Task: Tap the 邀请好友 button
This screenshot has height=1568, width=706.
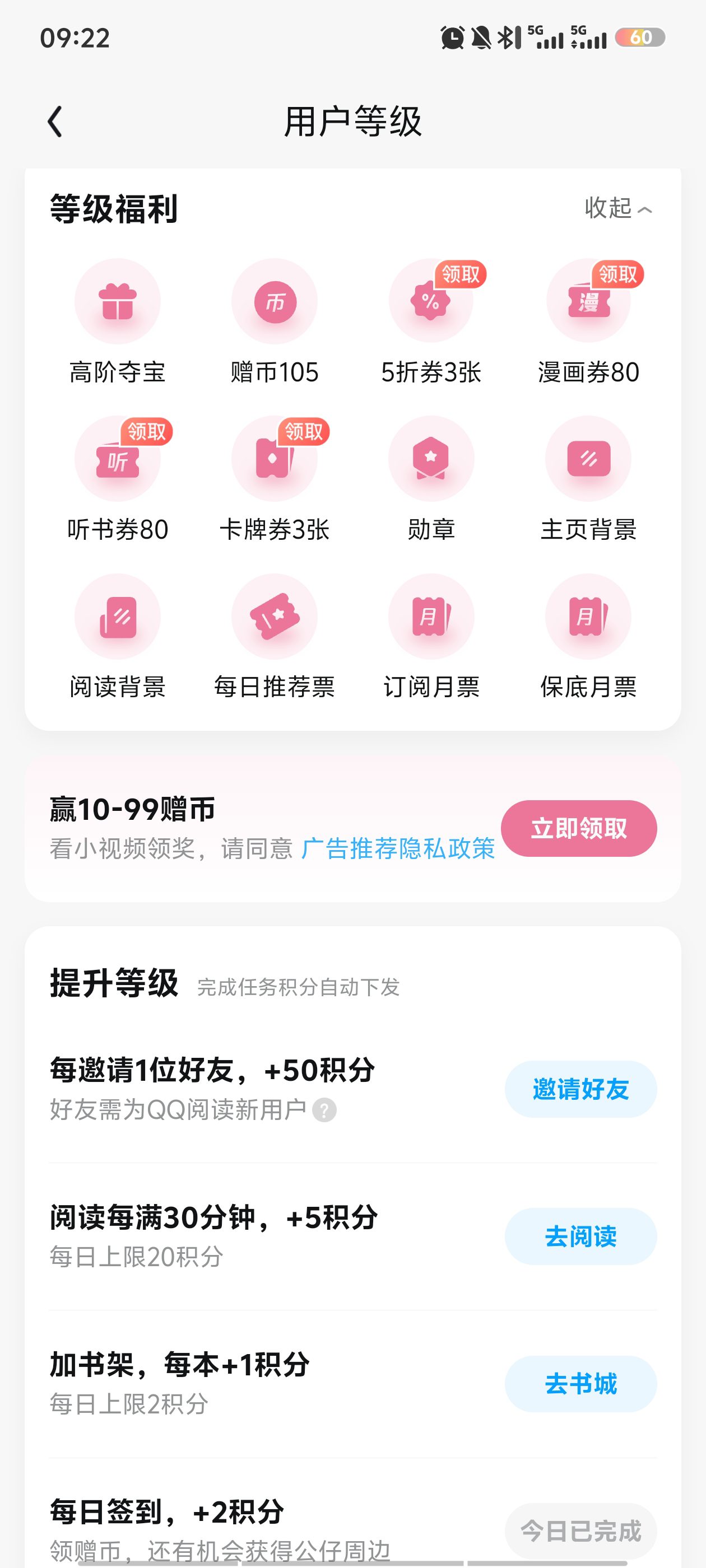Action: [580, 1089]
